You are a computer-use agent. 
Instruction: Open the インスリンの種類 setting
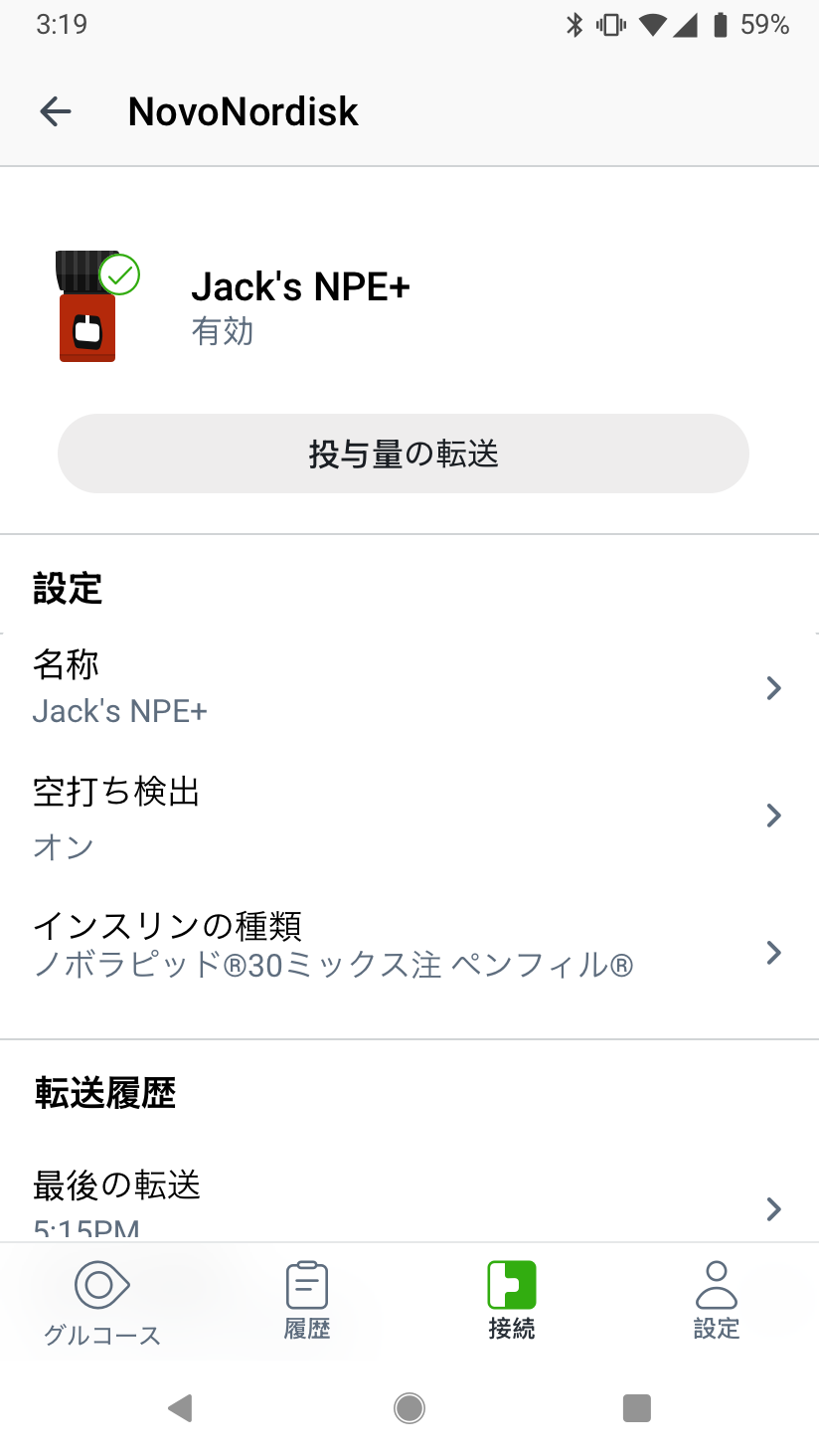(409, 953)
